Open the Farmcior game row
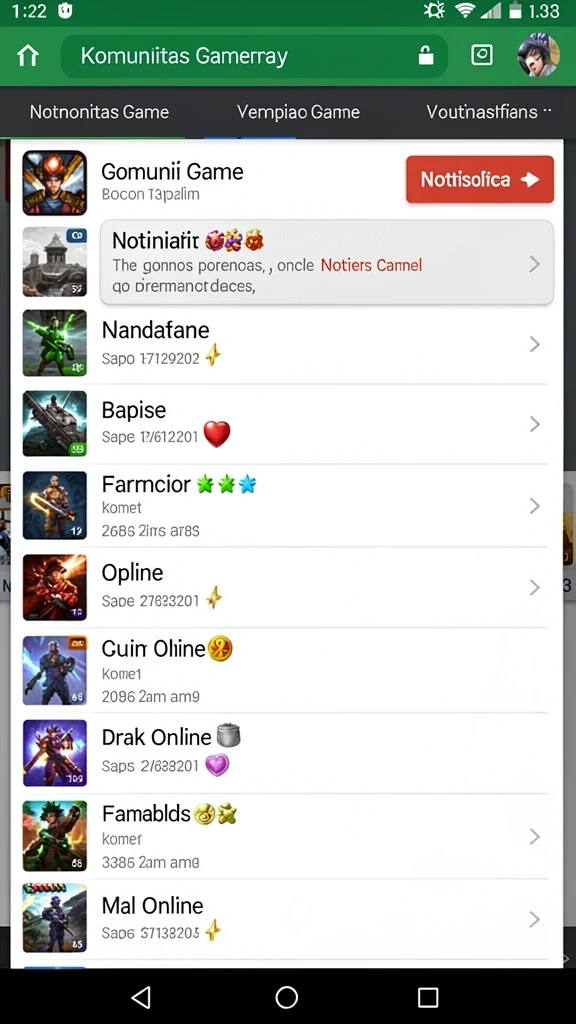576x1024 pixels. pos(286,505)
